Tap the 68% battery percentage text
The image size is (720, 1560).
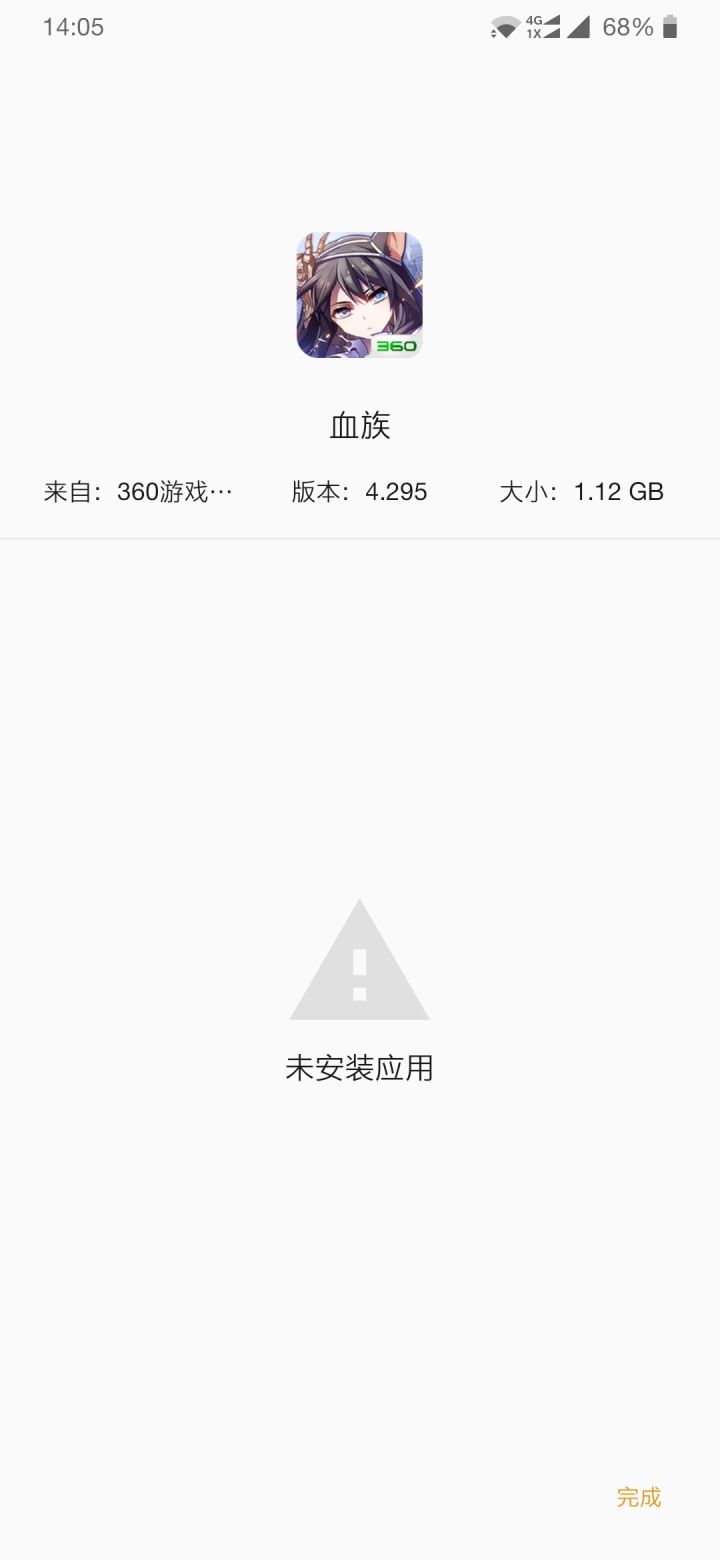(x=628, y=27)
